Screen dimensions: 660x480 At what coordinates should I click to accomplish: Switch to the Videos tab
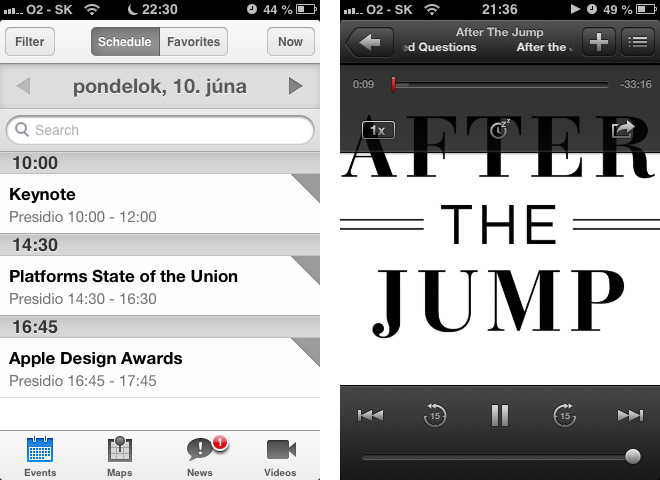280,456
